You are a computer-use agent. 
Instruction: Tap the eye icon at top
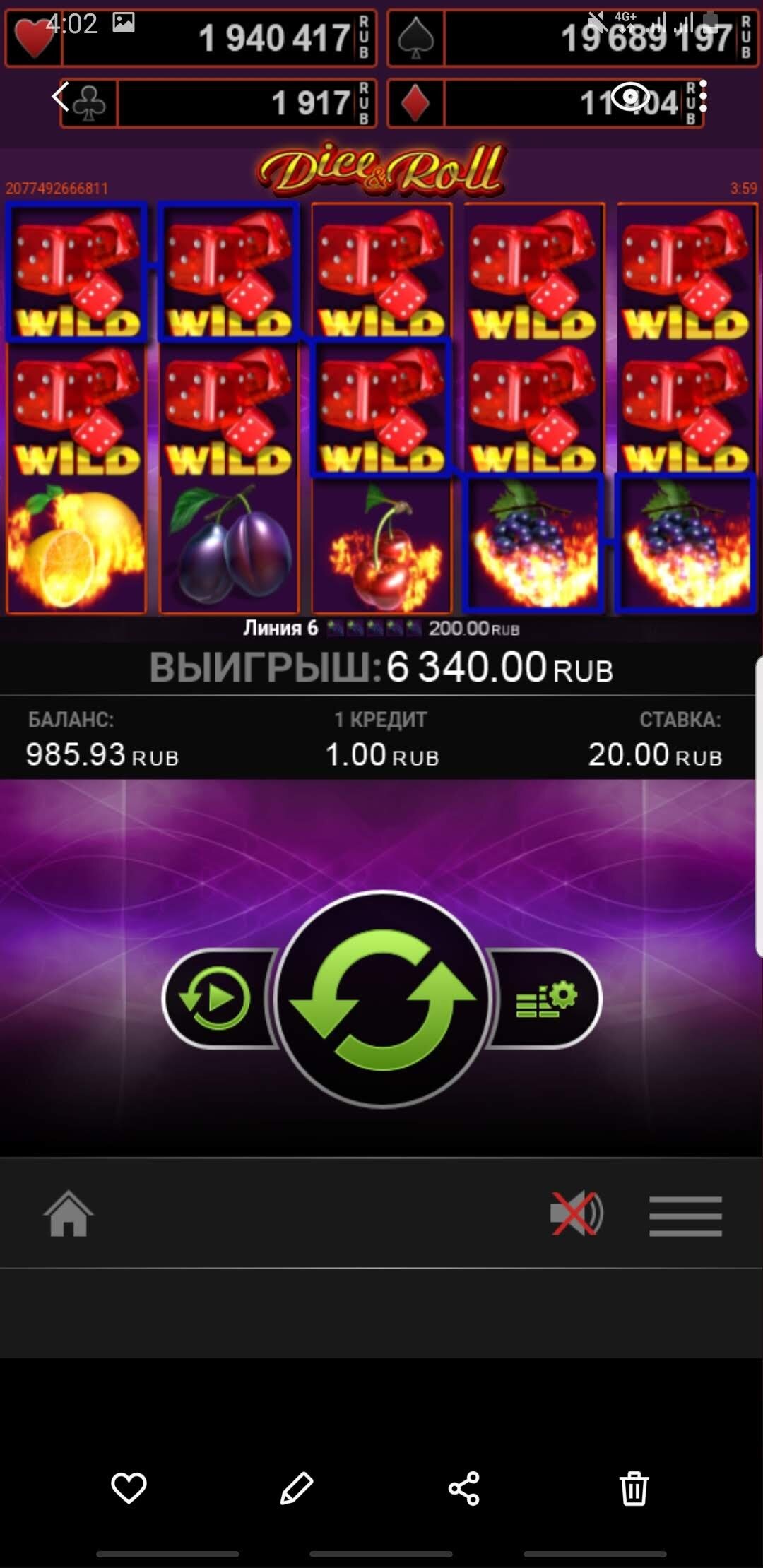631,97
